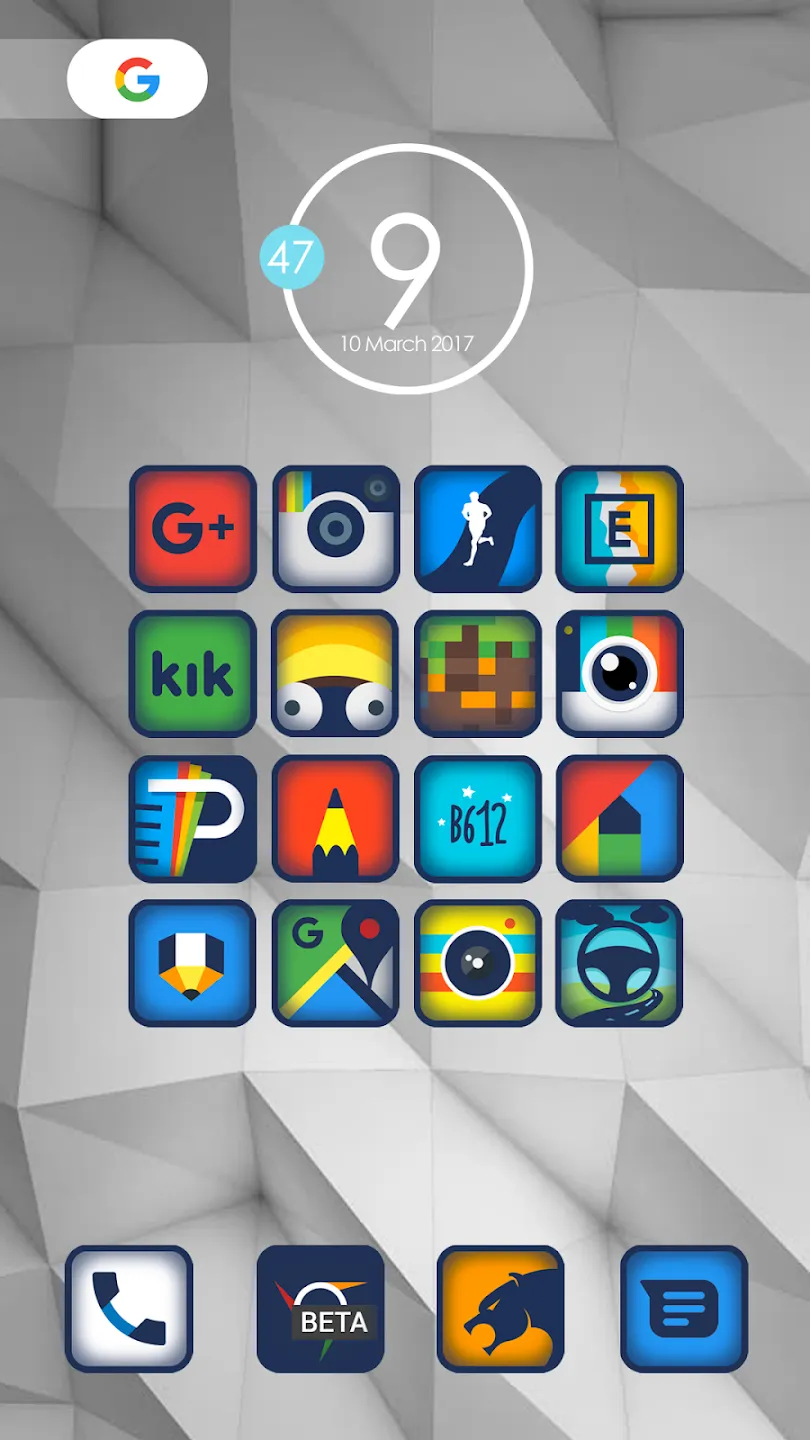Viewport: 810px width, 1440px height.
Task: Launch the steering wheel driving app
Action: [620, 963]
